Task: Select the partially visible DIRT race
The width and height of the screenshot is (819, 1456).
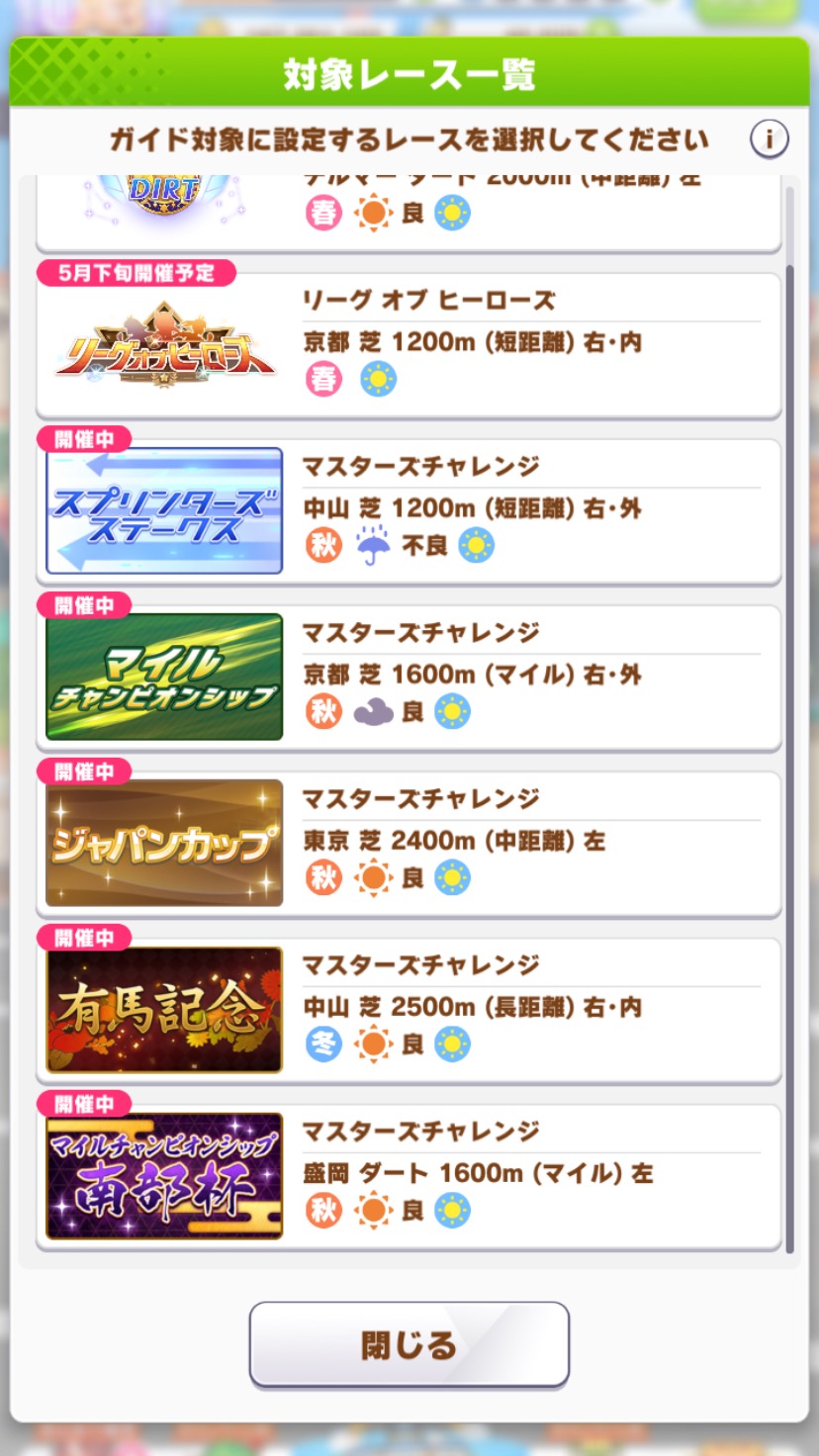Action: click(x=409, y=212)
